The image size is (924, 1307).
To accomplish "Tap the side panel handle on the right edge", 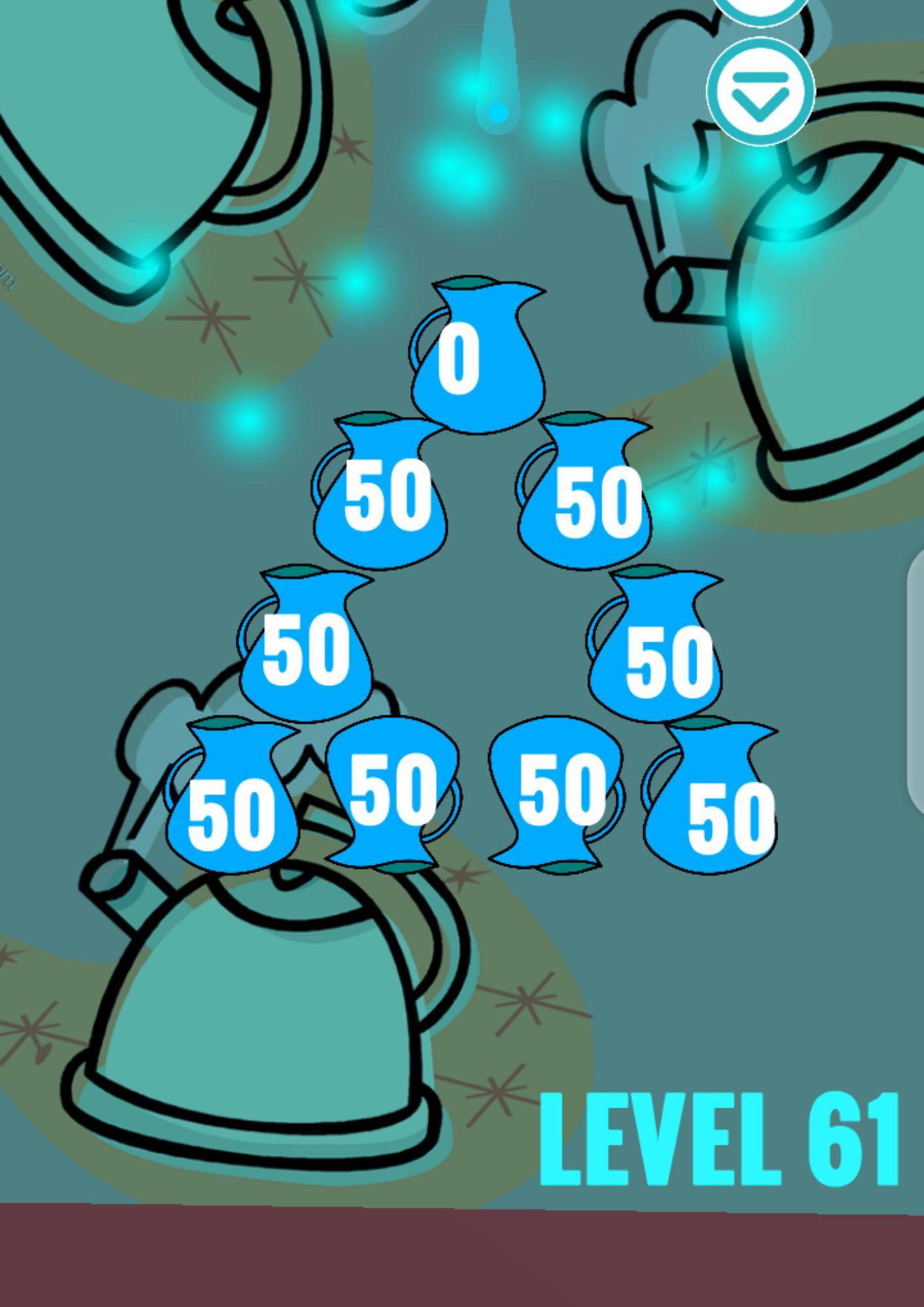I will (x=918, y=680).
